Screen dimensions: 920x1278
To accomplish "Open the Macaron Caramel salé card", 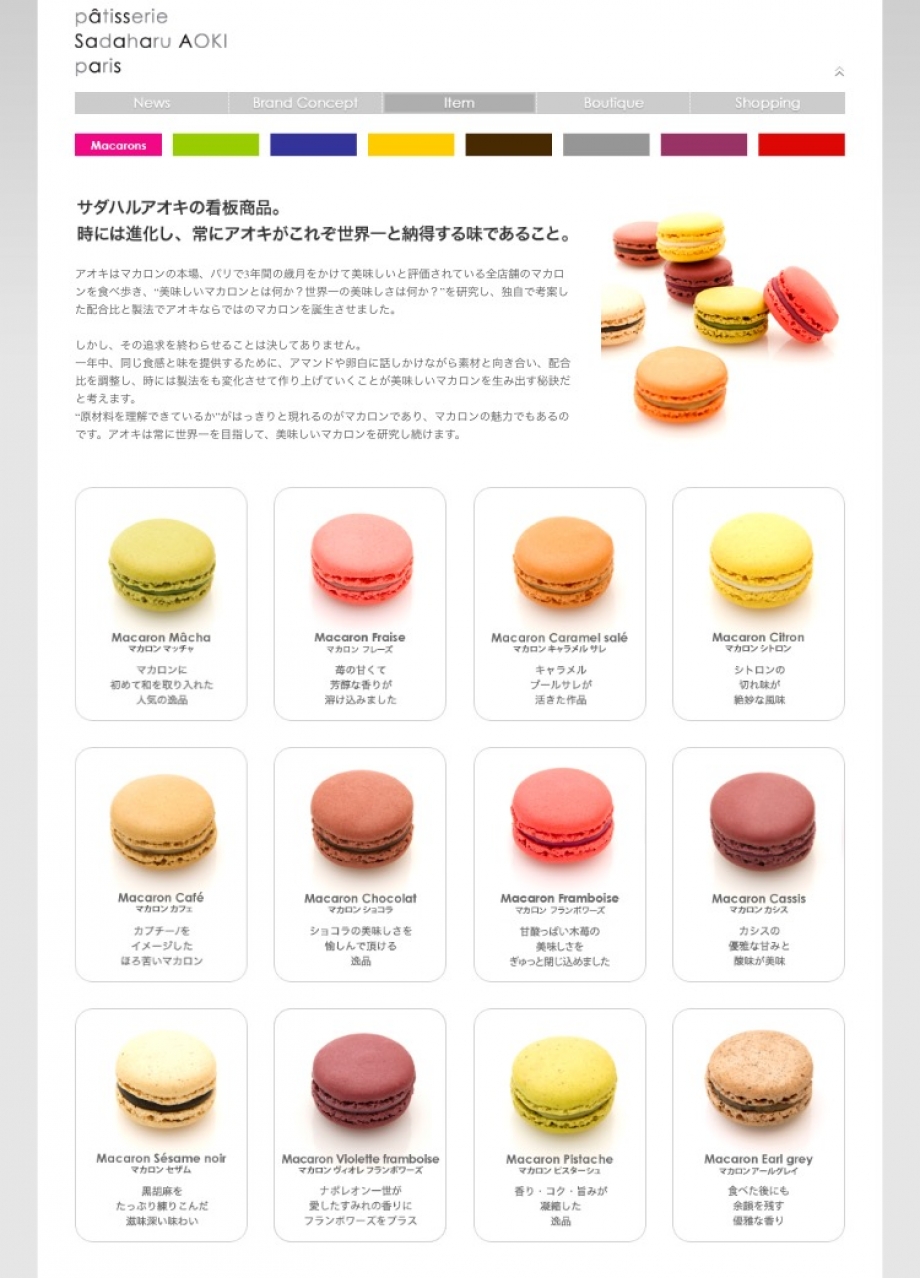I will coord(559,603).
